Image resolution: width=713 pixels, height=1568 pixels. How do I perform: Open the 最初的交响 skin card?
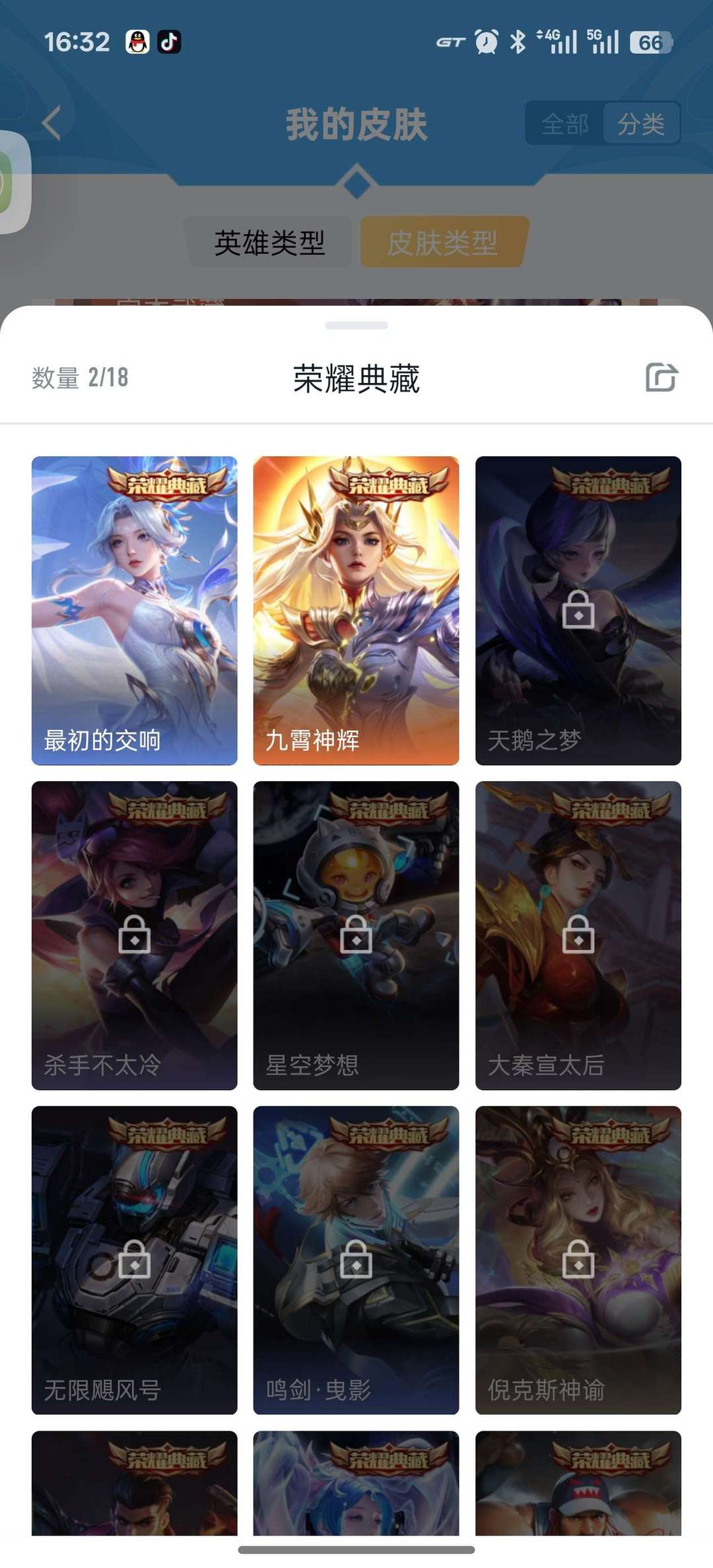pyautogui.click(x=135, y=610)
